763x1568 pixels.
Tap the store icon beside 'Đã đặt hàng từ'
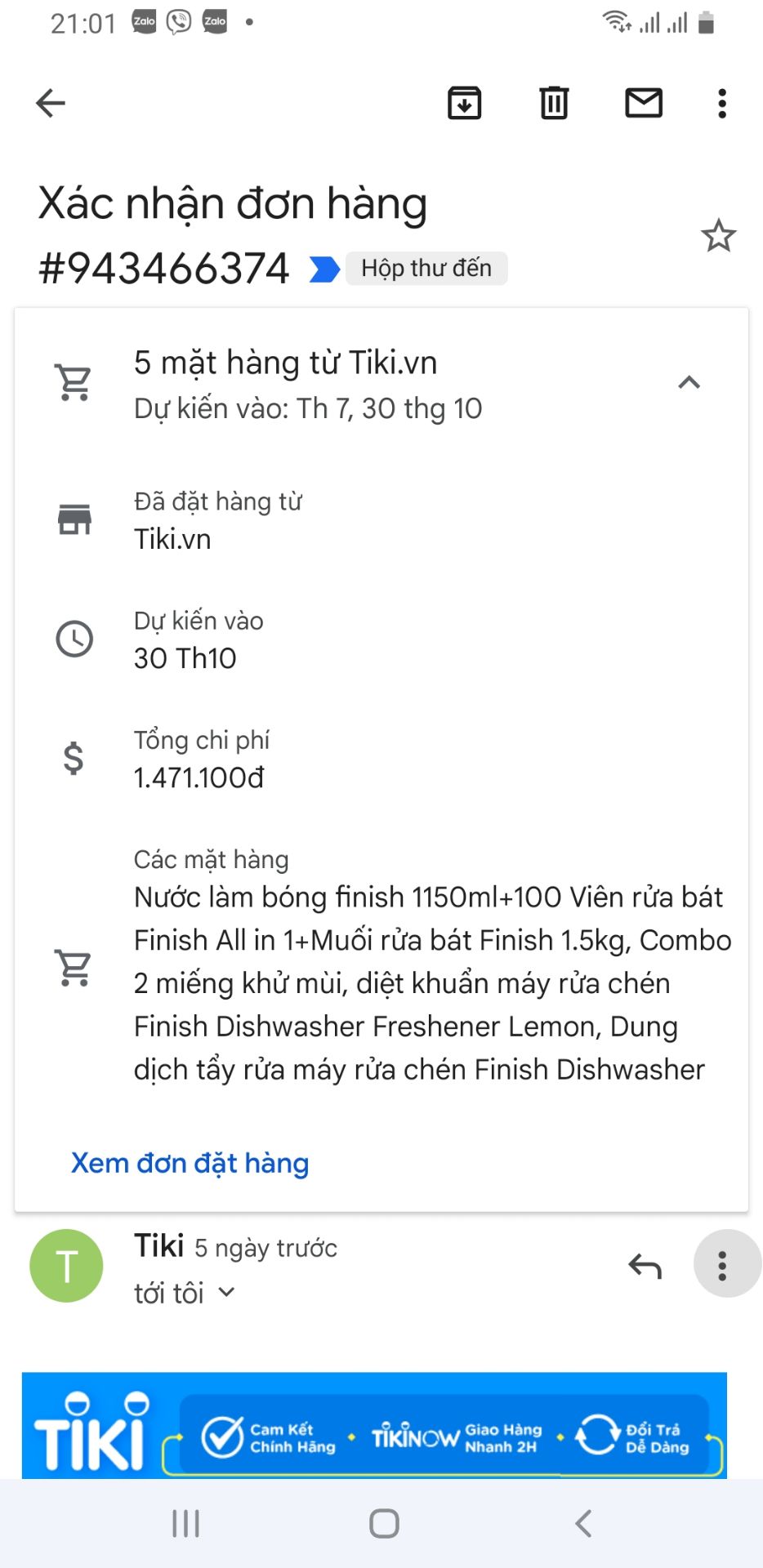[74, 517]
